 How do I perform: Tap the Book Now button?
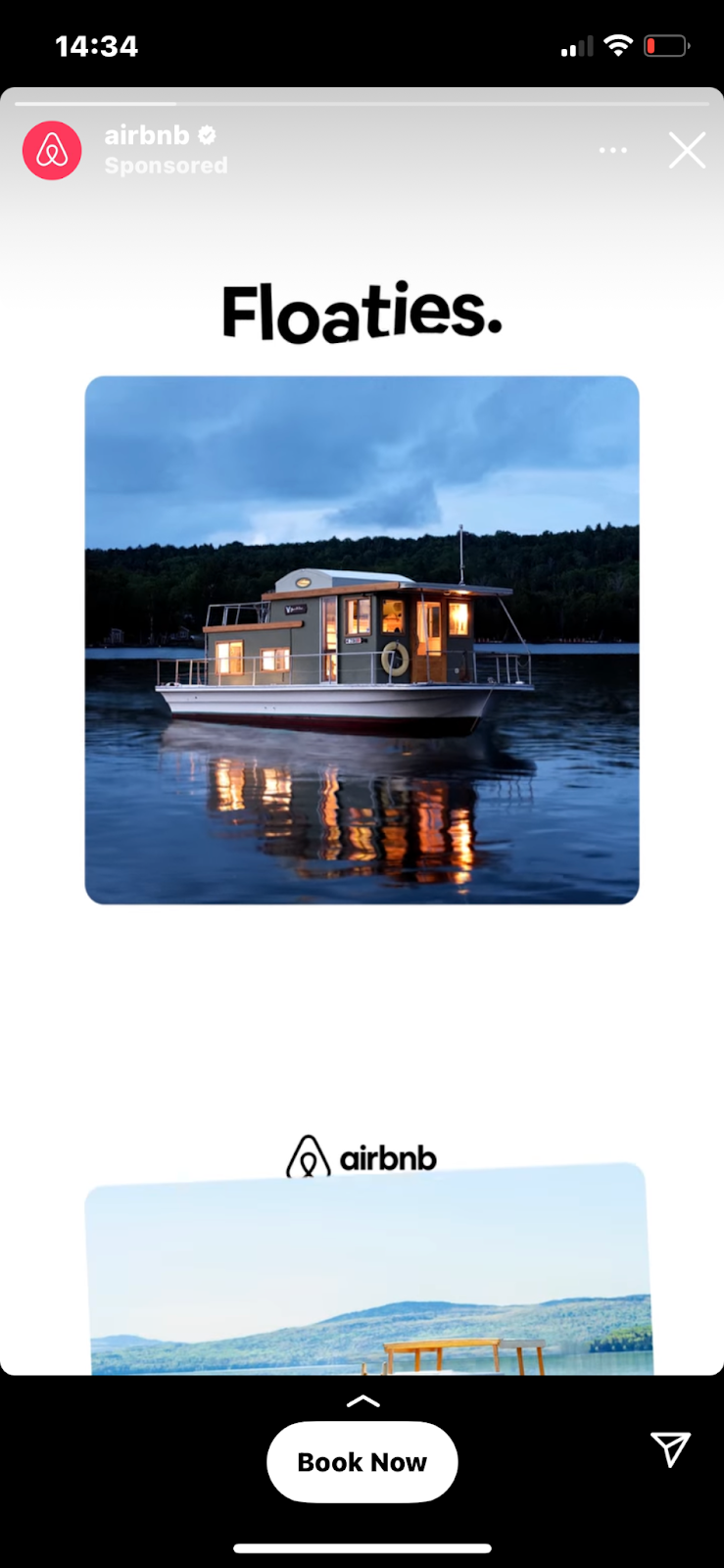(362, 1461)
